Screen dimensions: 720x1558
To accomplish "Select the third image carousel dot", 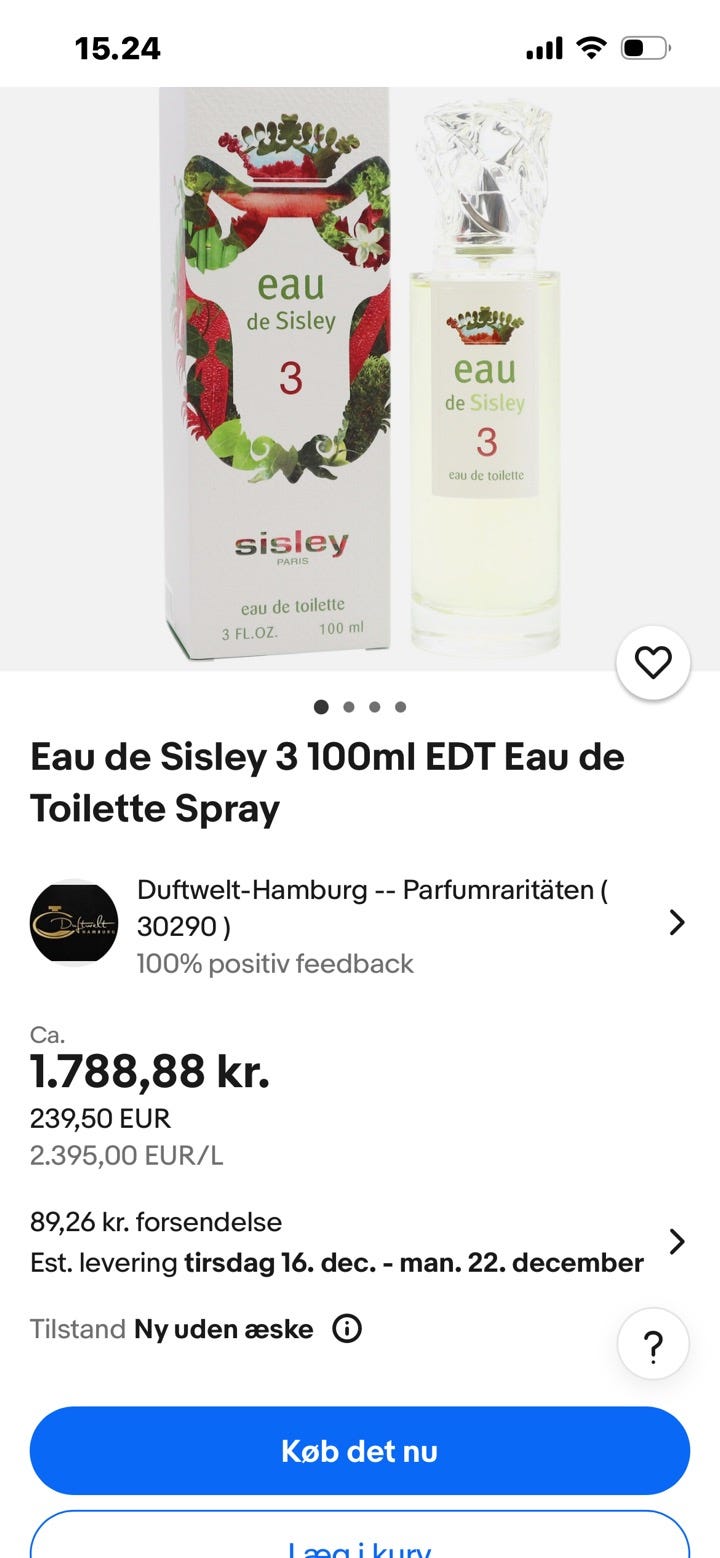I will tap(374, 707).
